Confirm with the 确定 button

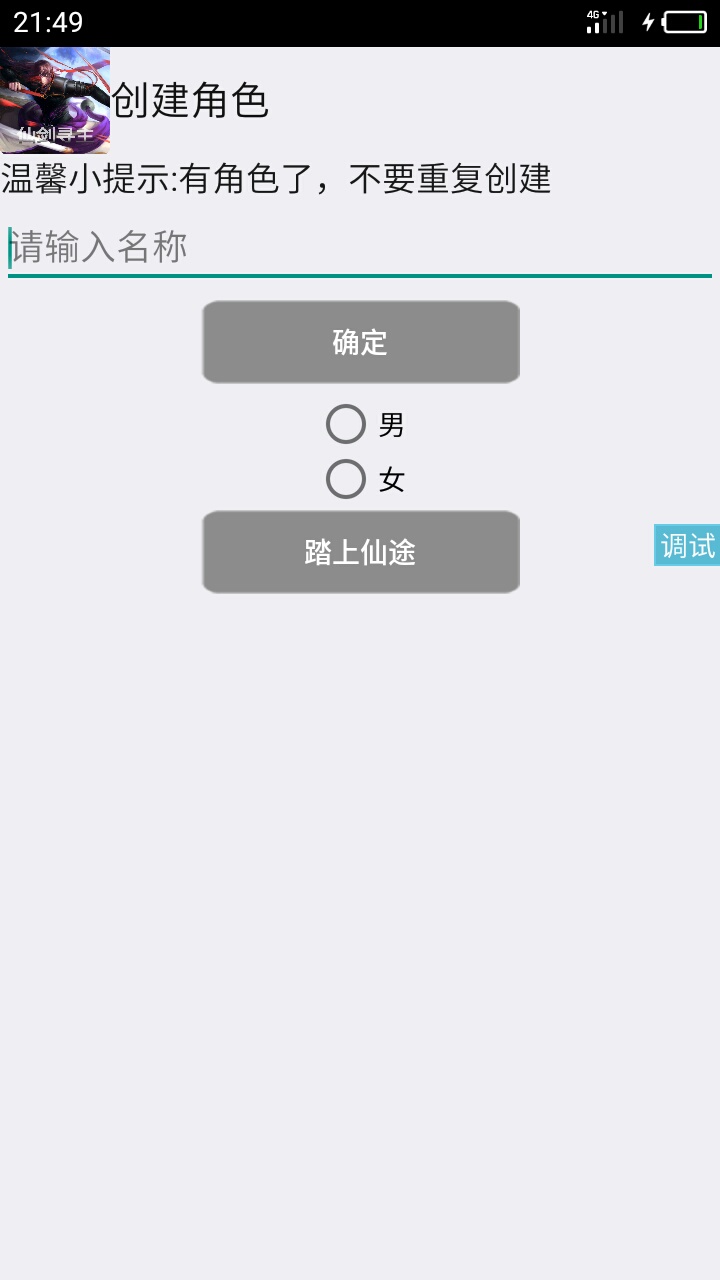point(361,342)
